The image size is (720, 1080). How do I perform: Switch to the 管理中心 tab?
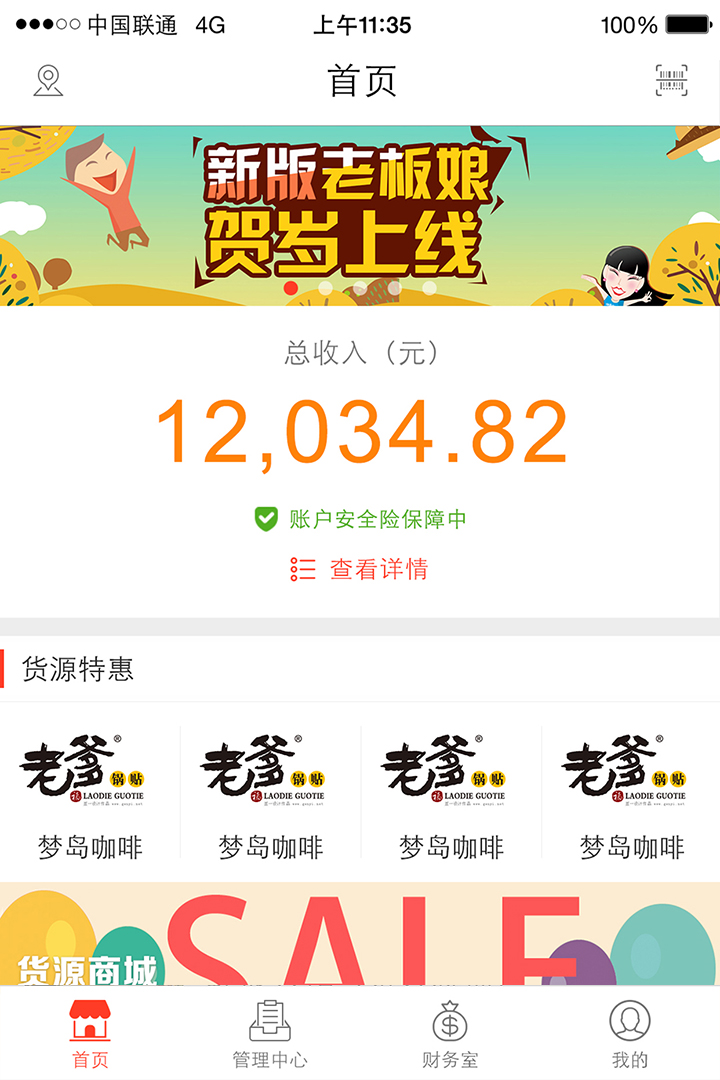coord(270,1035)
